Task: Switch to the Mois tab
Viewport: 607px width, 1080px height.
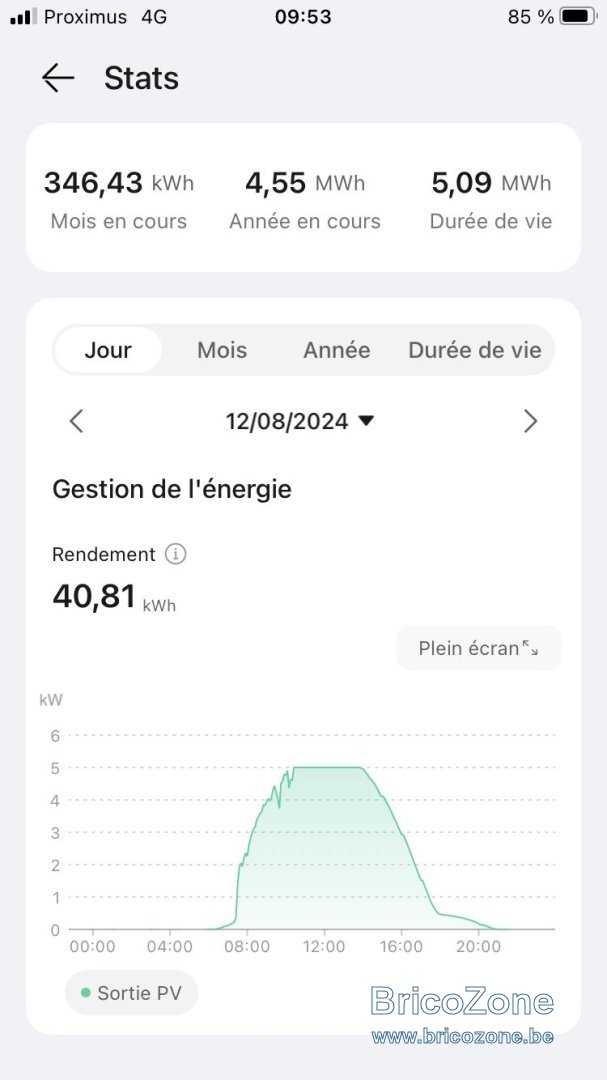Action: click(222, 350)
